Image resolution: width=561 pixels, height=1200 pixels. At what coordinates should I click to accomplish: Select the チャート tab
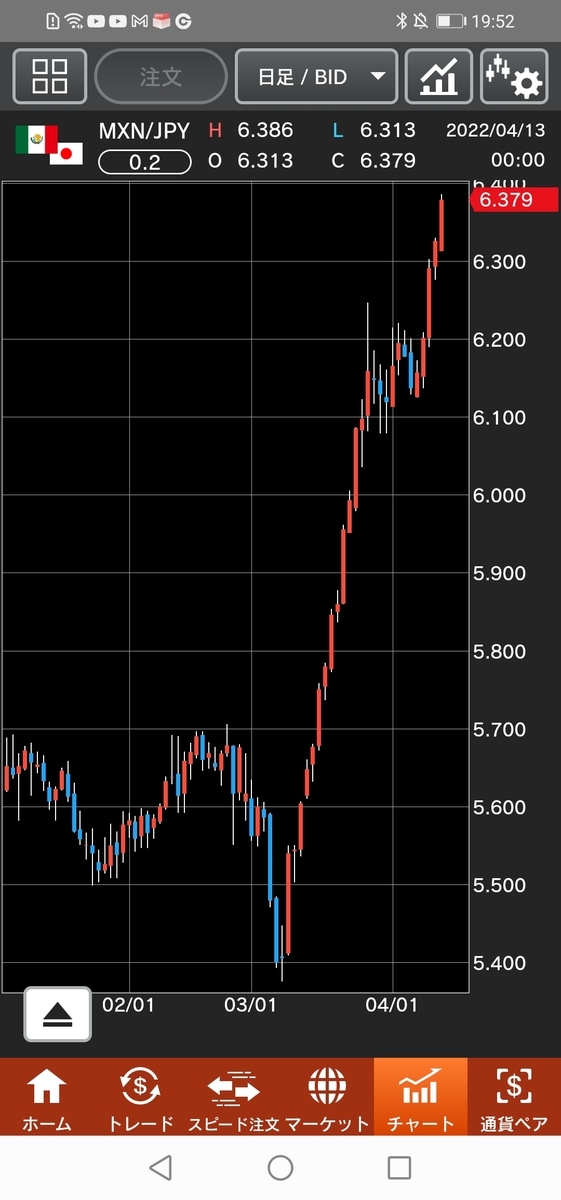coord(420,1097)
